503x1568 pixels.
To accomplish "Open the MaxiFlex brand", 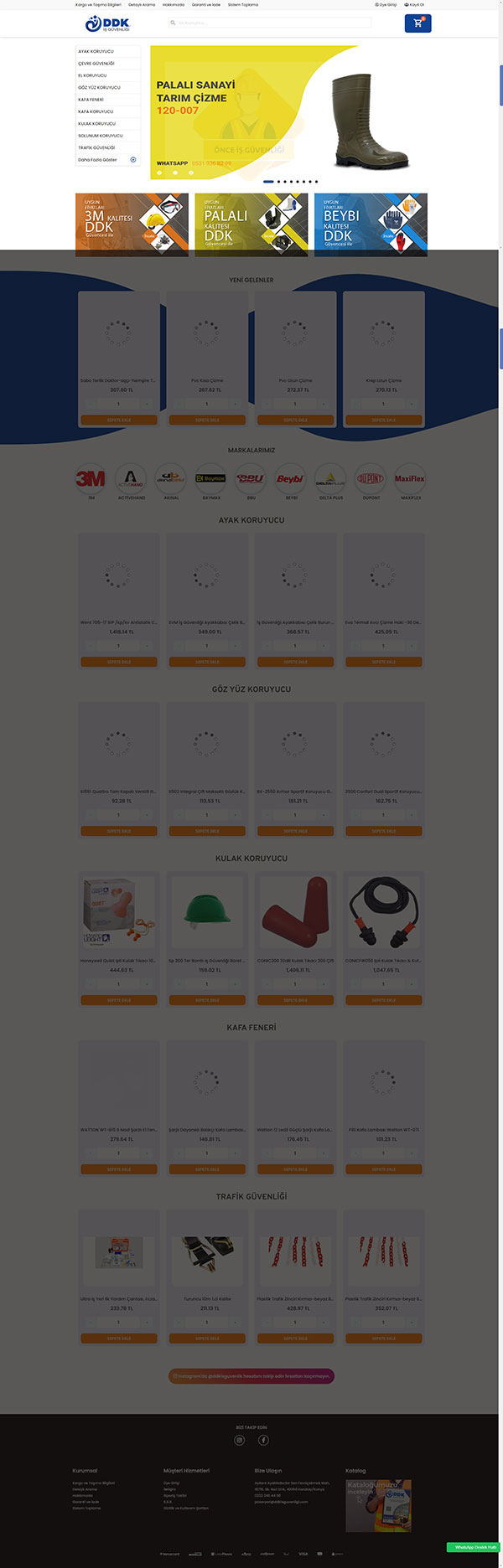I will (410, 479).
